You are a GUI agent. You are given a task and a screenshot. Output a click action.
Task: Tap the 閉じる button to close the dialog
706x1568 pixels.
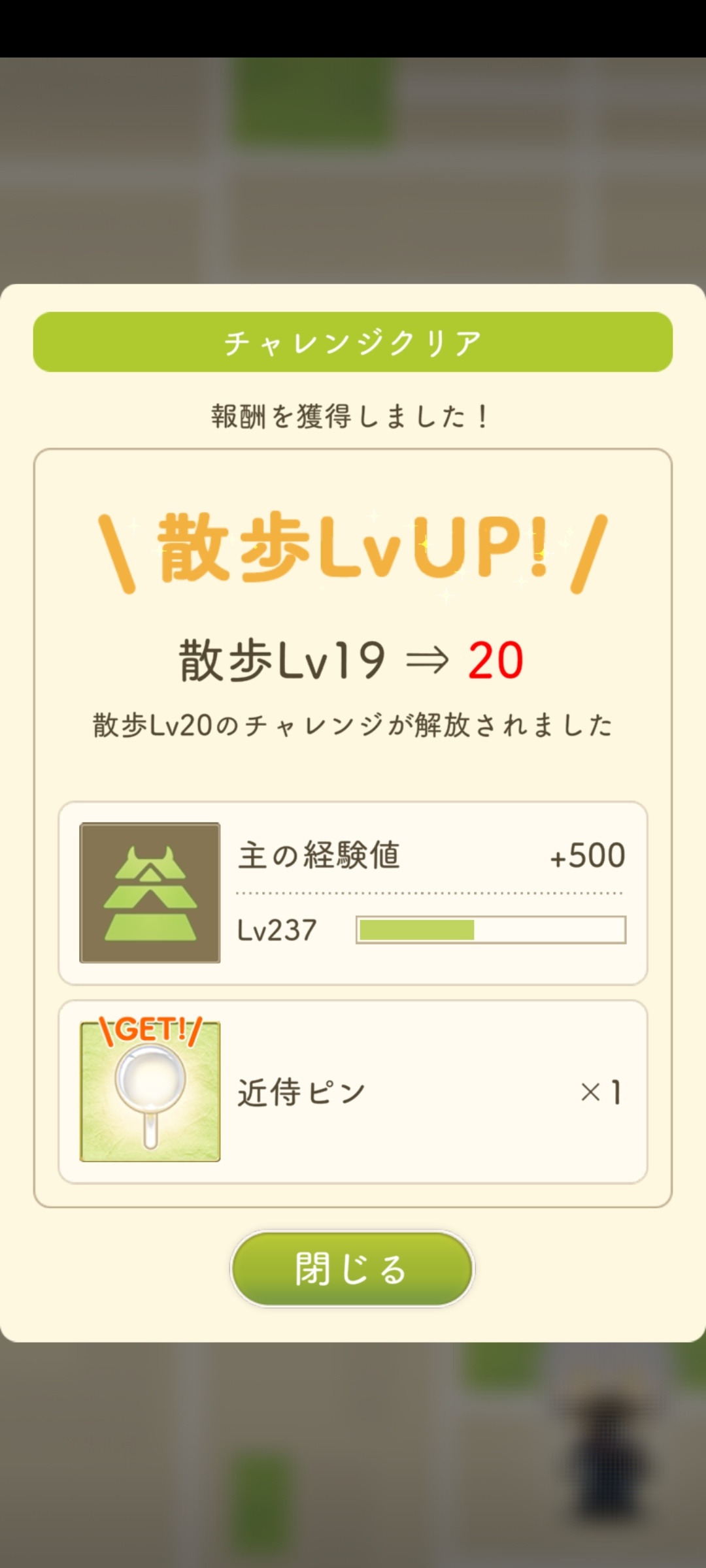click(x=352, y=1269)
